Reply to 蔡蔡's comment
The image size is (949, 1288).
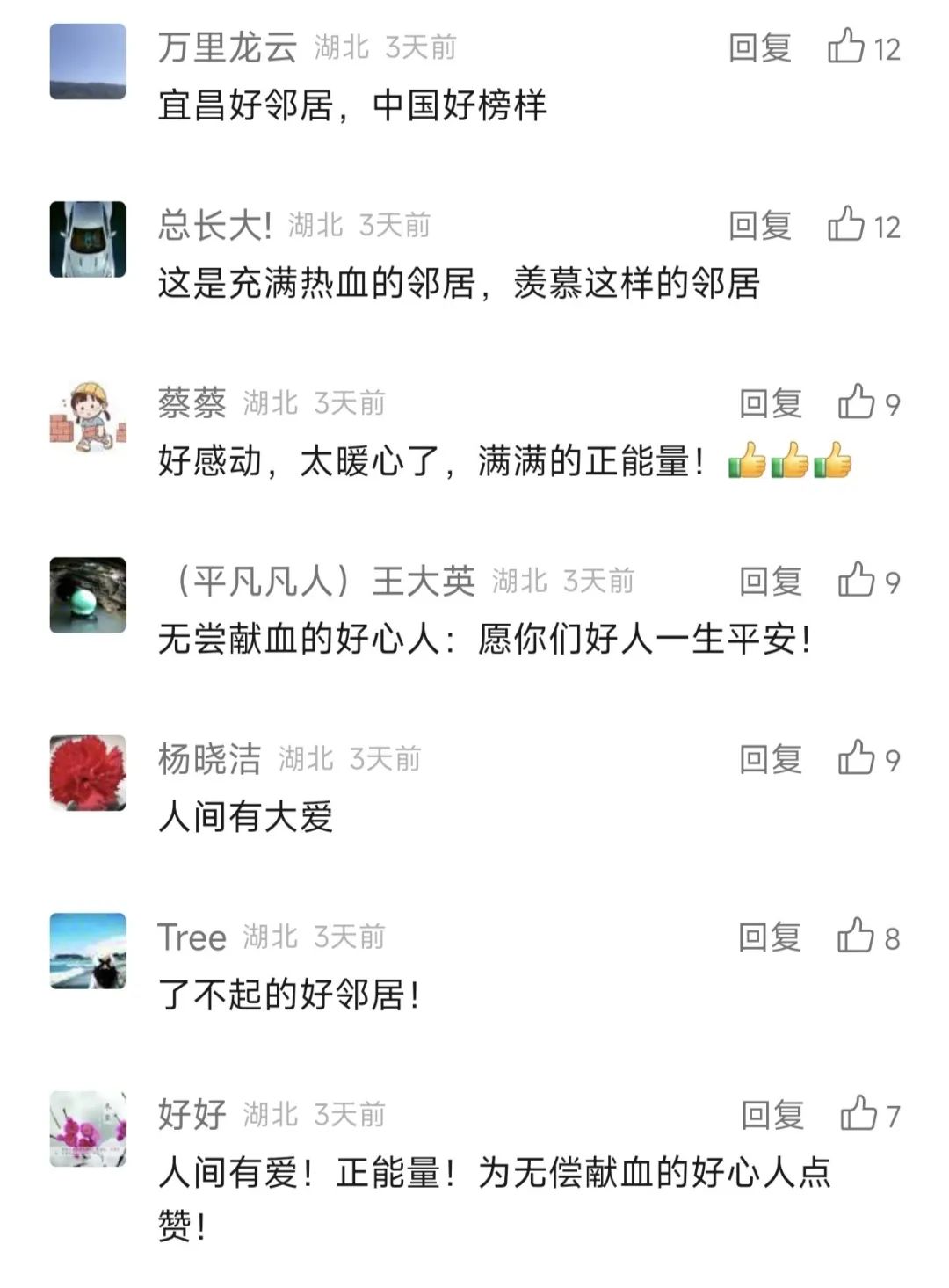(x=770, y=403)
